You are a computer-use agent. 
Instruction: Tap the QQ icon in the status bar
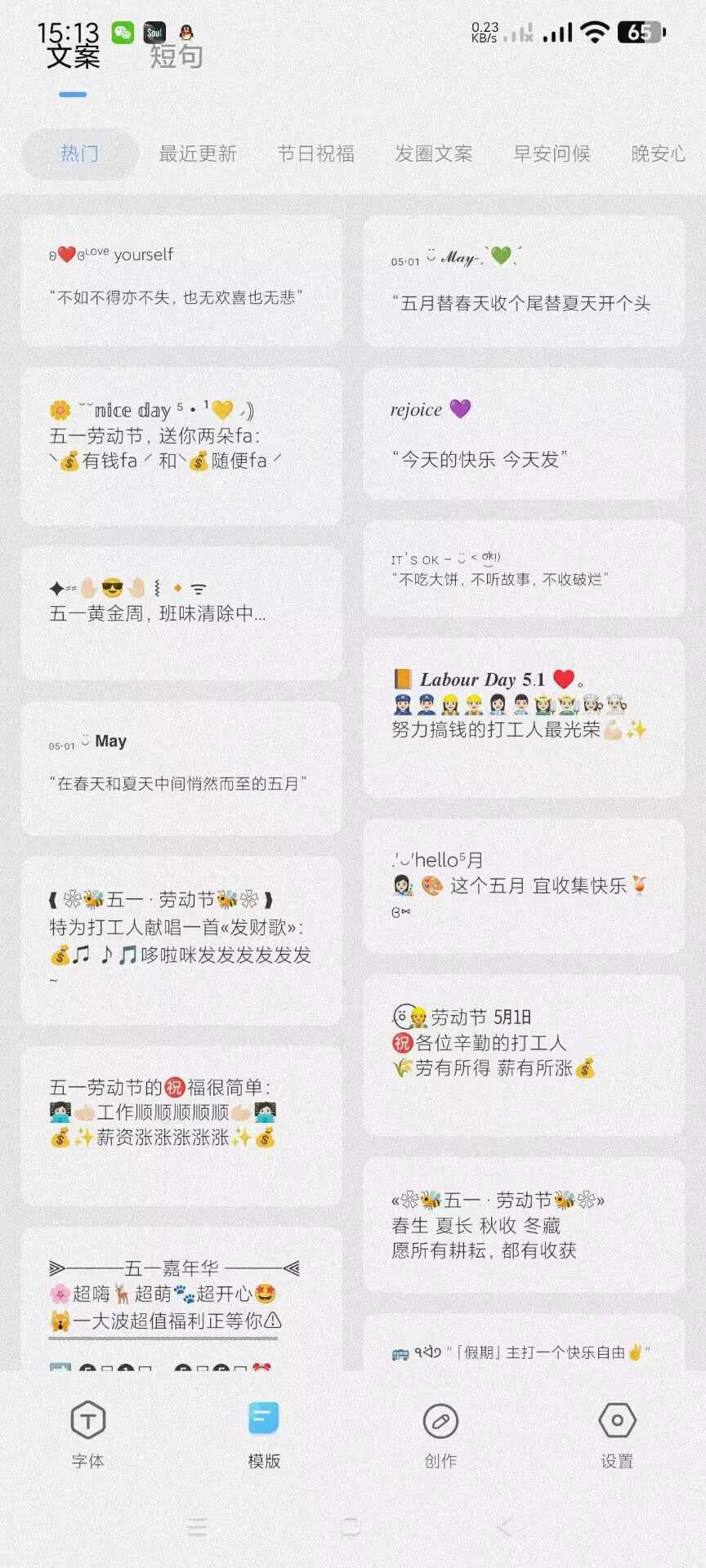pos(186,31)
